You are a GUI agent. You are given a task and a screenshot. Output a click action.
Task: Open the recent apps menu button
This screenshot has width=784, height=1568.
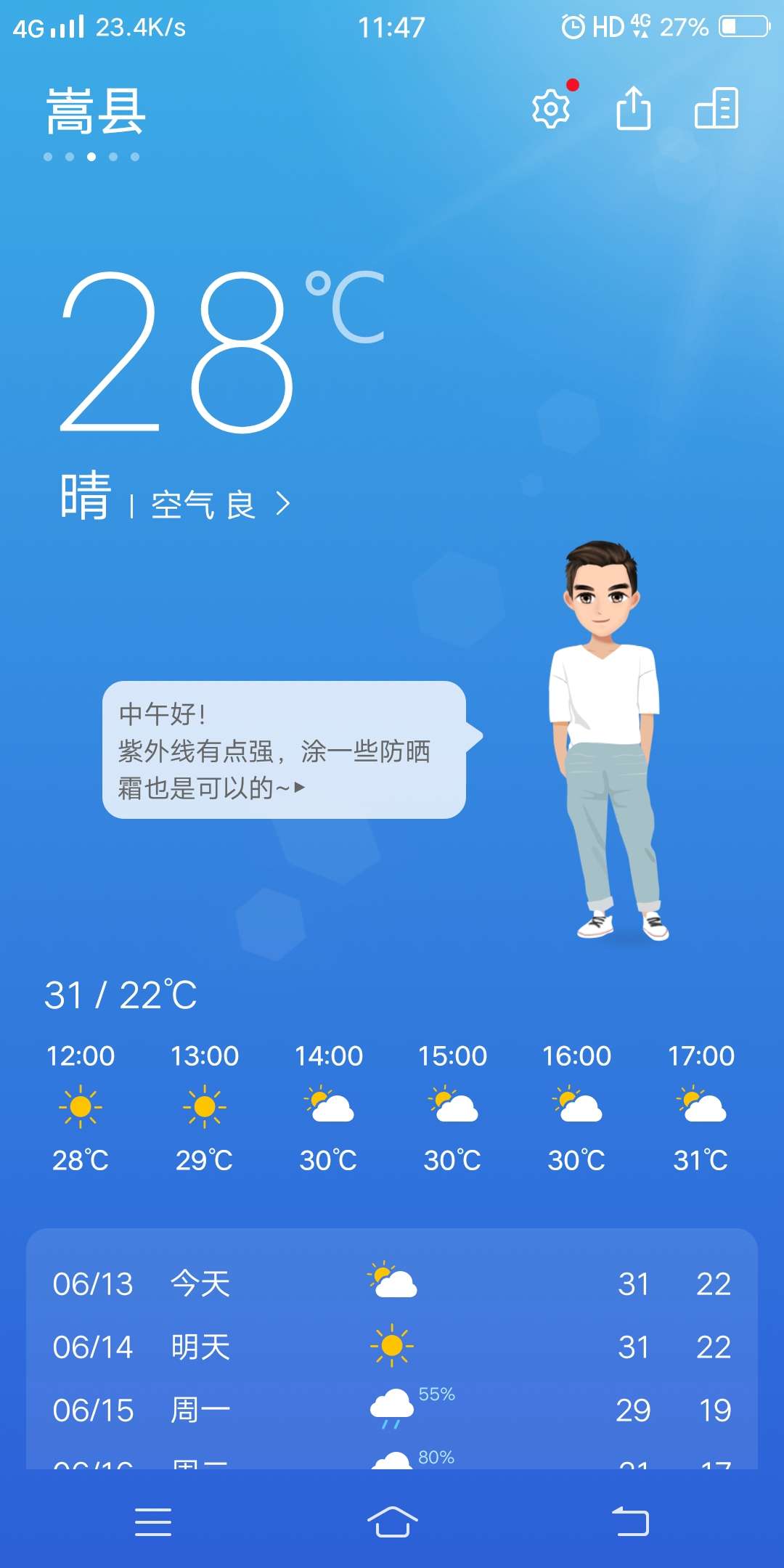tap(153, 1521)
